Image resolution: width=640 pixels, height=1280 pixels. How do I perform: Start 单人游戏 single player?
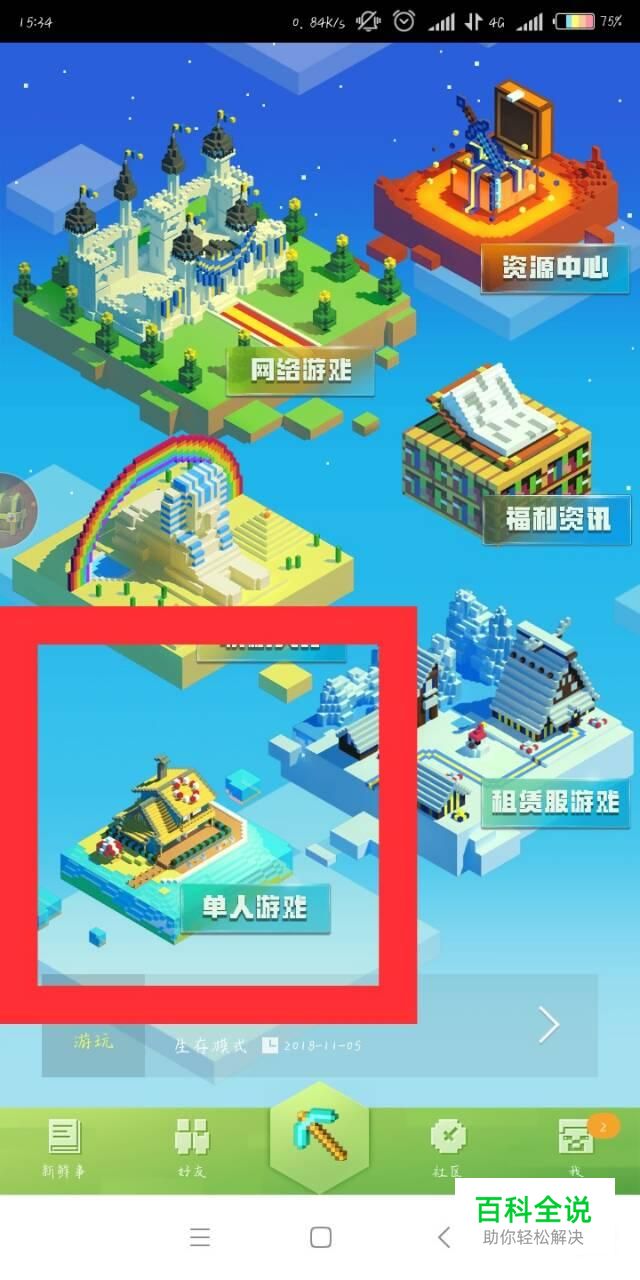(255, 908)
